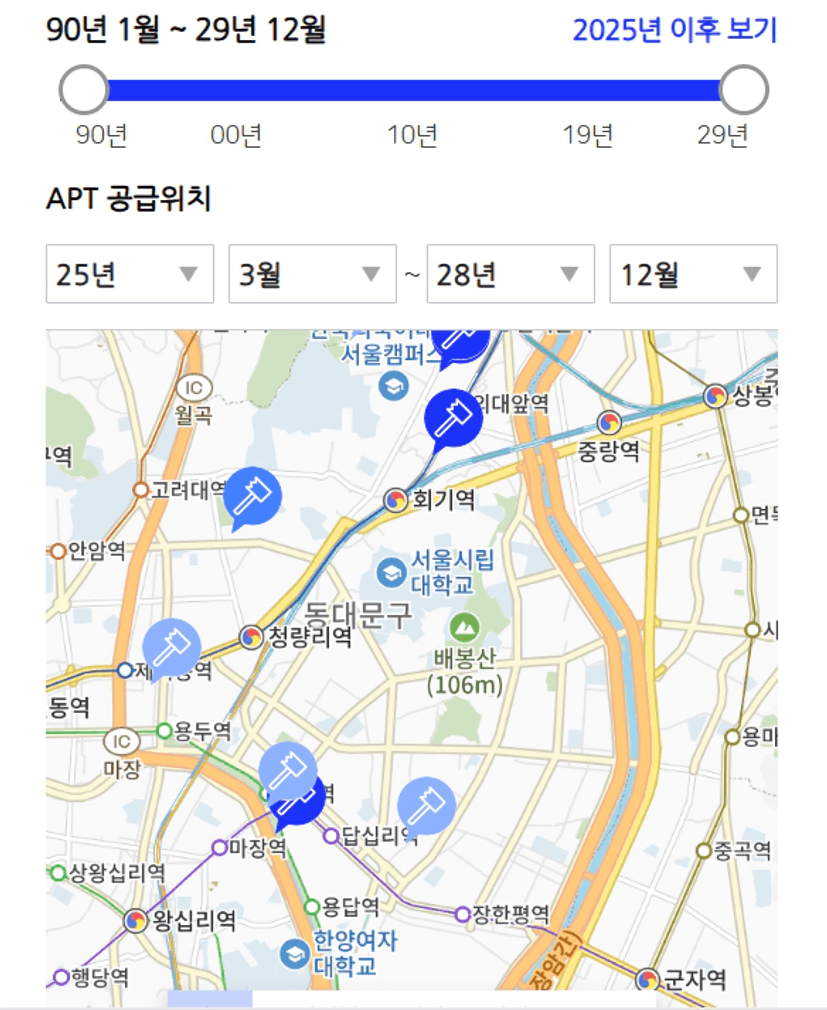827x1010 pixels.
Task: Open the 2025년 이후 보기 link
Action: pos(674,30)
